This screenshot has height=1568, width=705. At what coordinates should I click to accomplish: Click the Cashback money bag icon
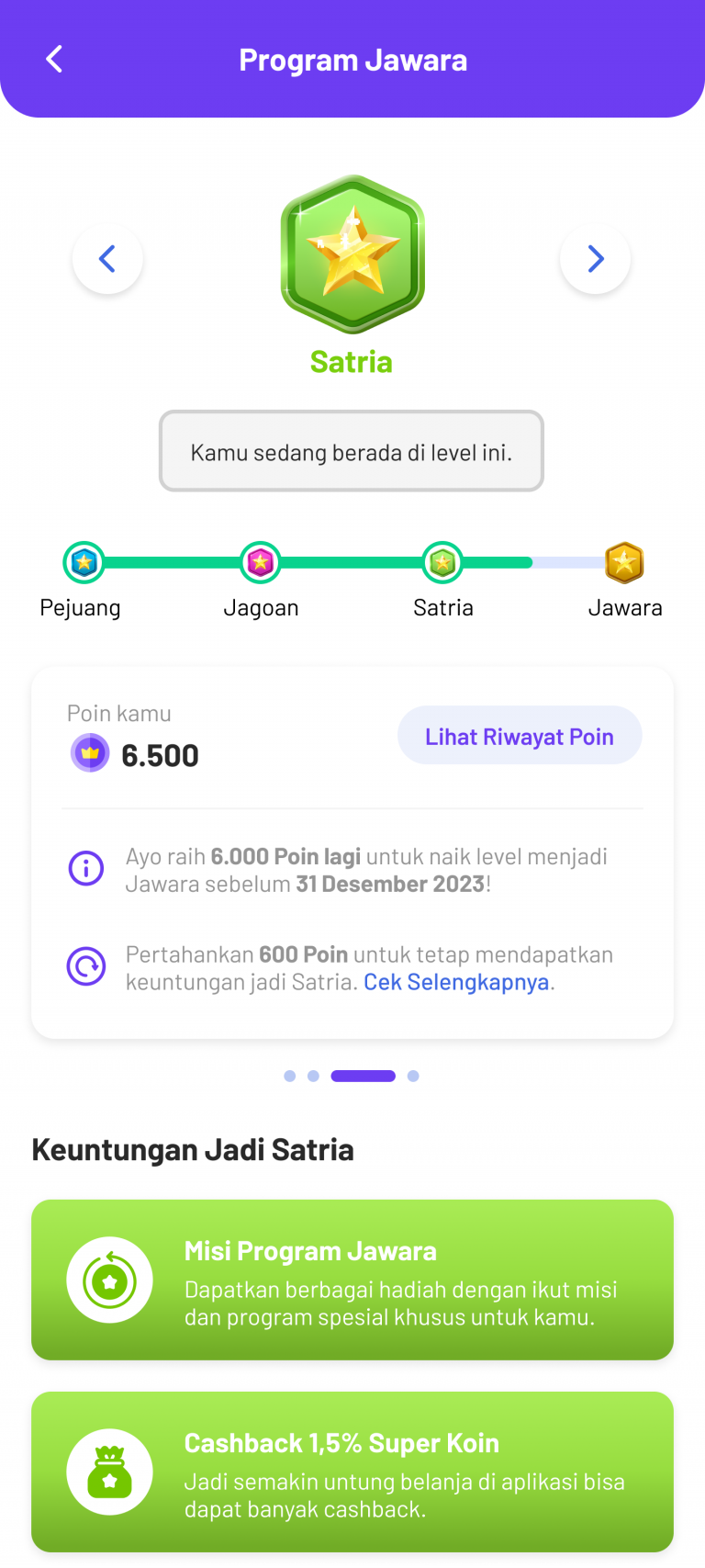[x=110, y=1472]
